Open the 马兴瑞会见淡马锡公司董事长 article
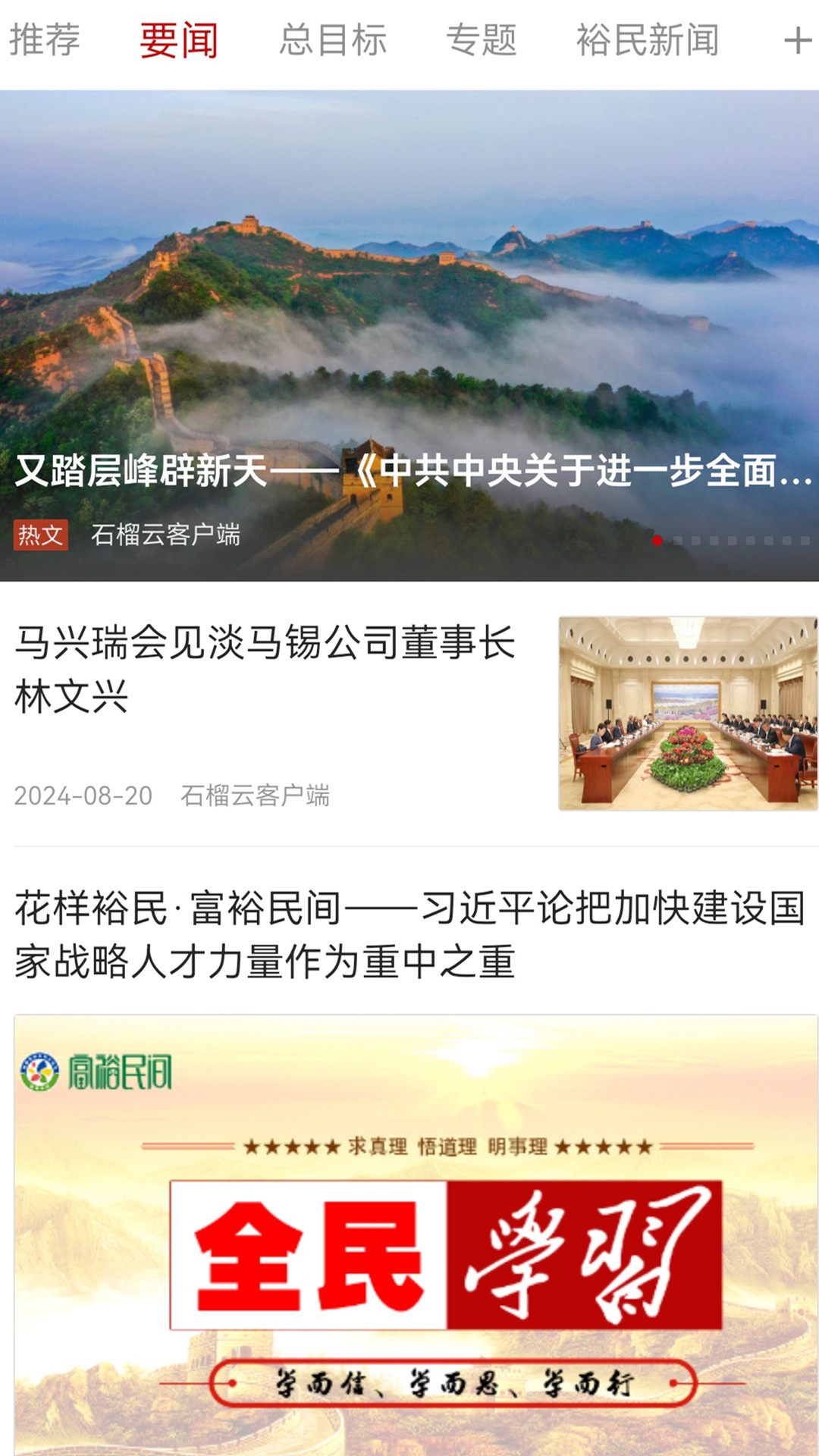Image resolution: width=819 pixels, height=1456 pixels. point(409,714)
